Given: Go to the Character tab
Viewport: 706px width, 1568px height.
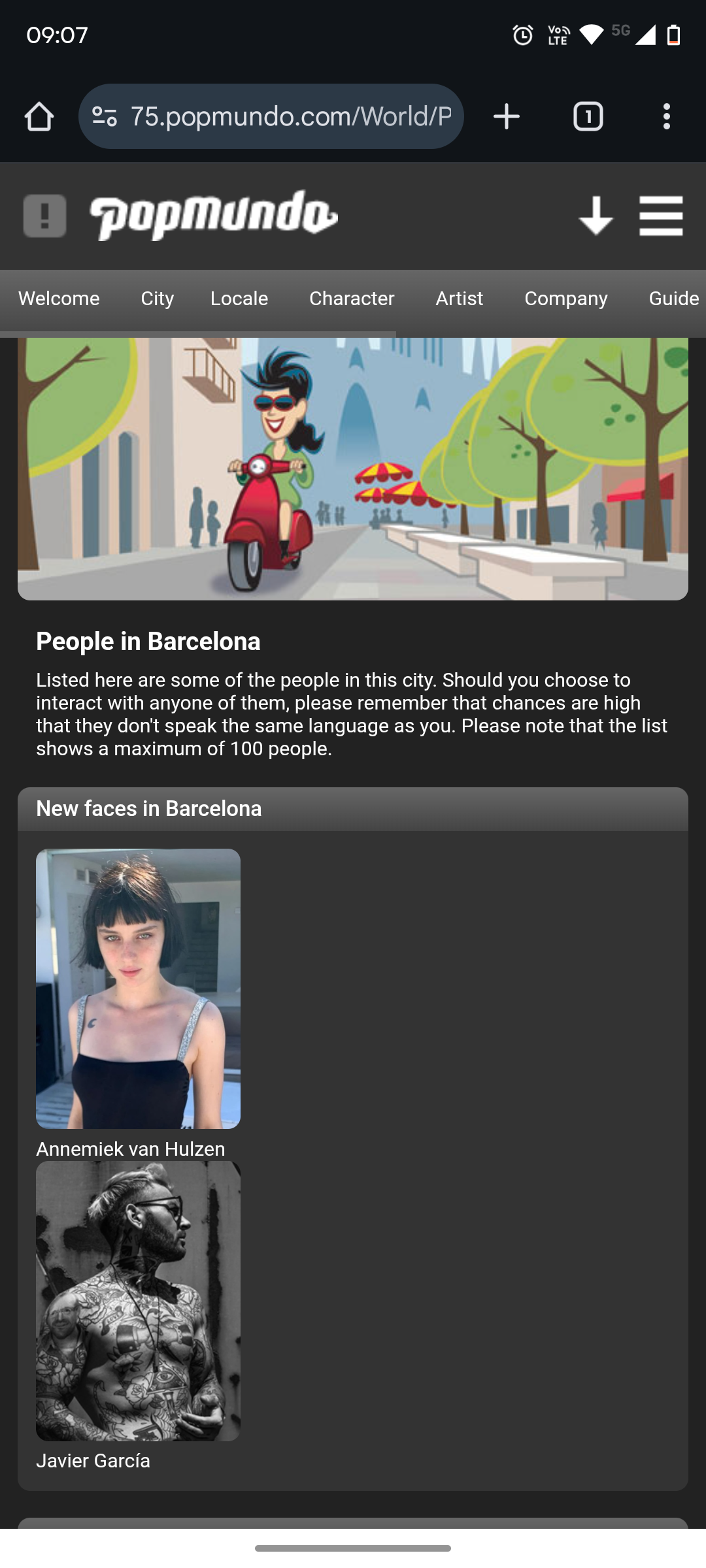Looking at the screenshot, I should (352, 299).
